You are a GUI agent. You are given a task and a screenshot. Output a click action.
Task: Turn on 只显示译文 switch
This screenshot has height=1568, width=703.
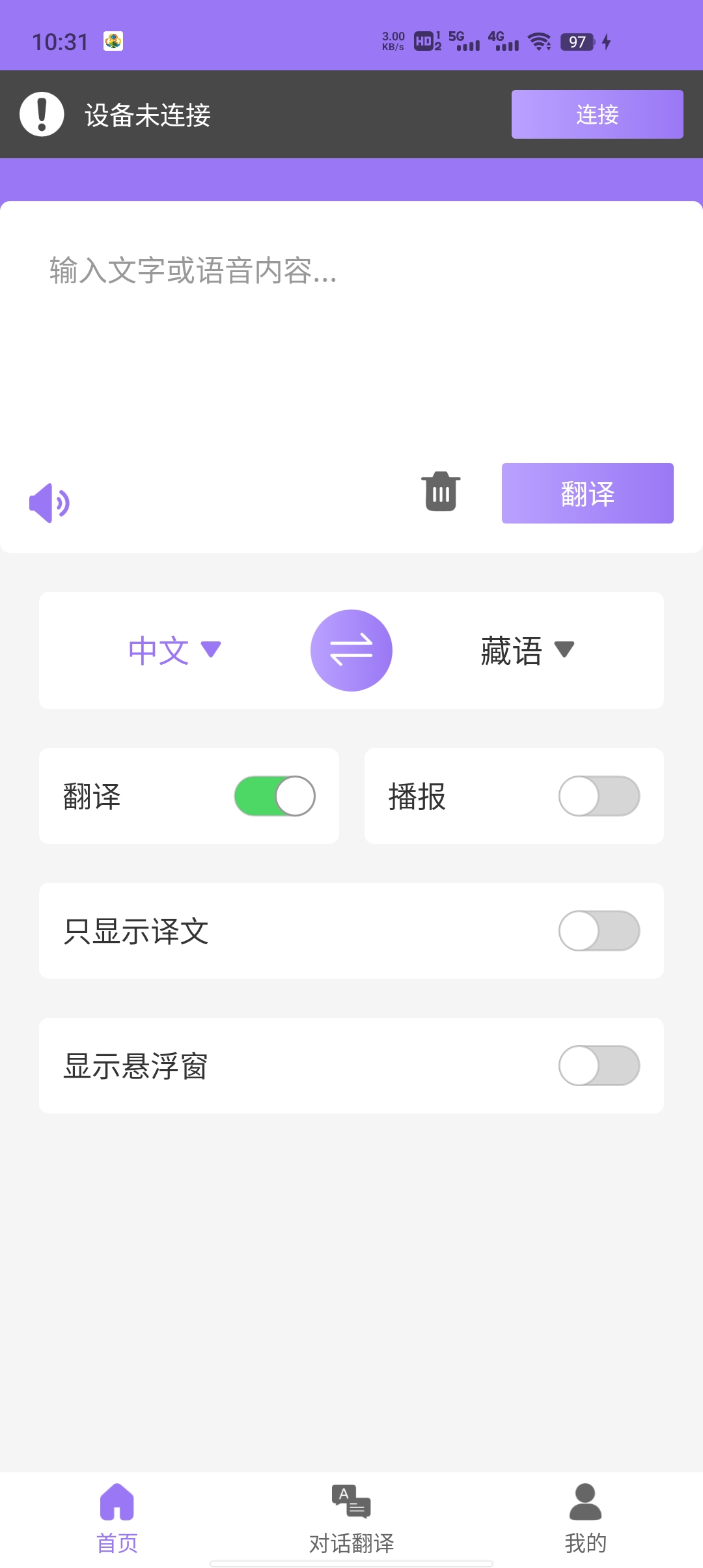point(598,931)
